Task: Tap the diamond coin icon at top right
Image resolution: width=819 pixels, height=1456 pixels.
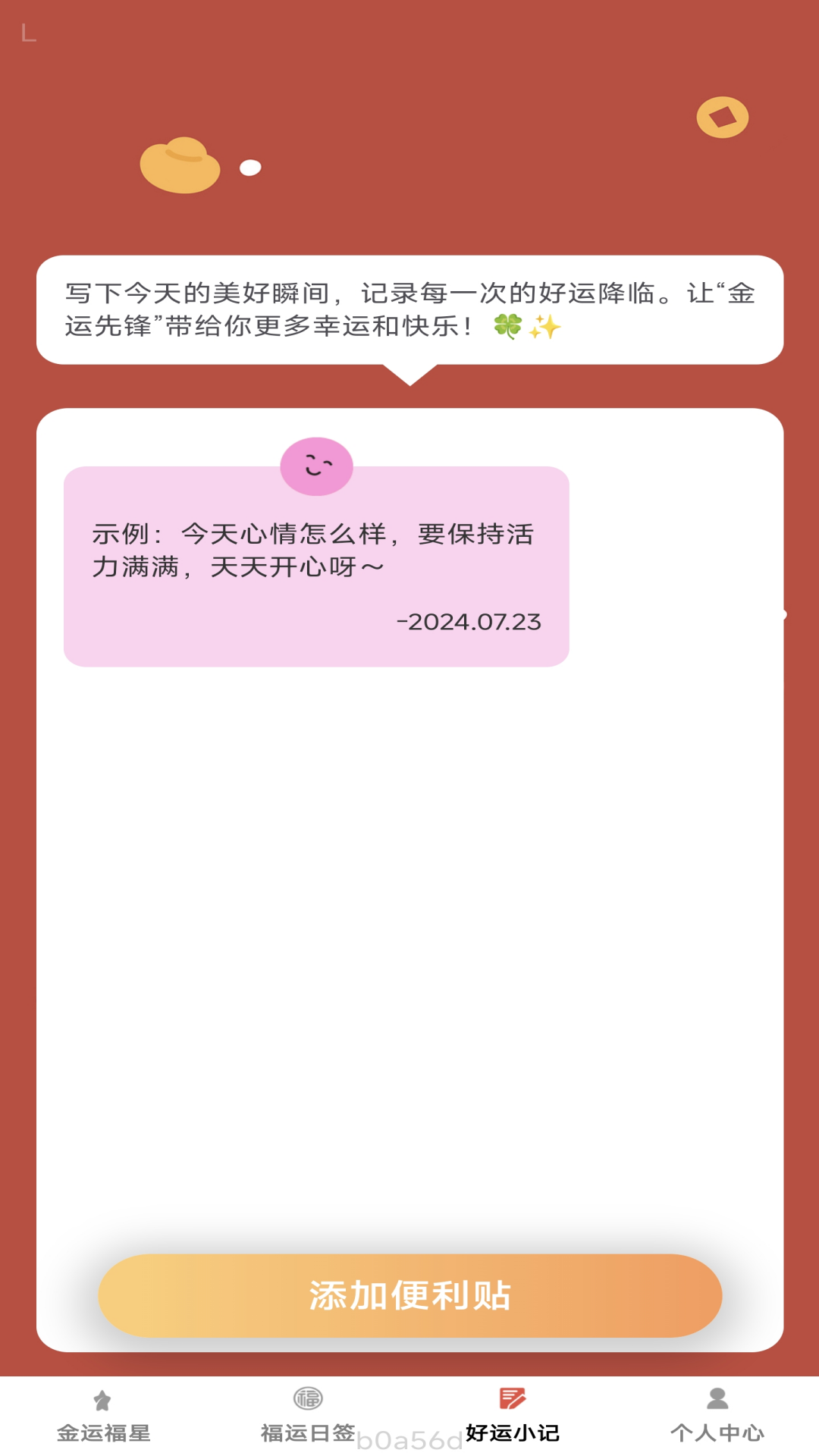Action: 723,118
